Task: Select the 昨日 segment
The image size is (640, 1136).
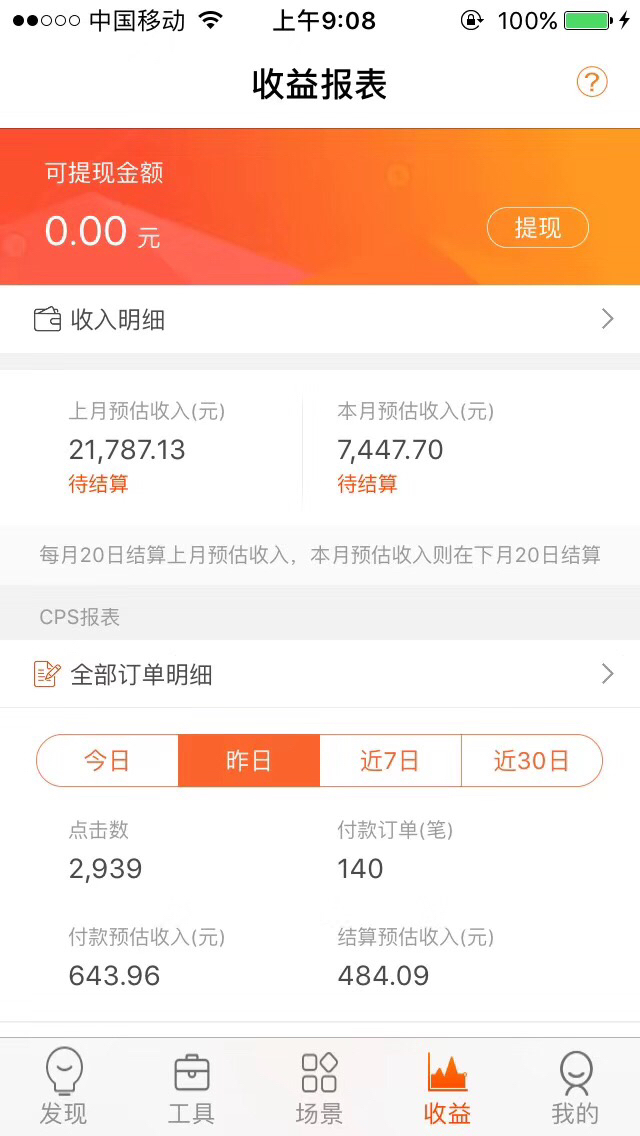Action: click(x=249, y=761)
